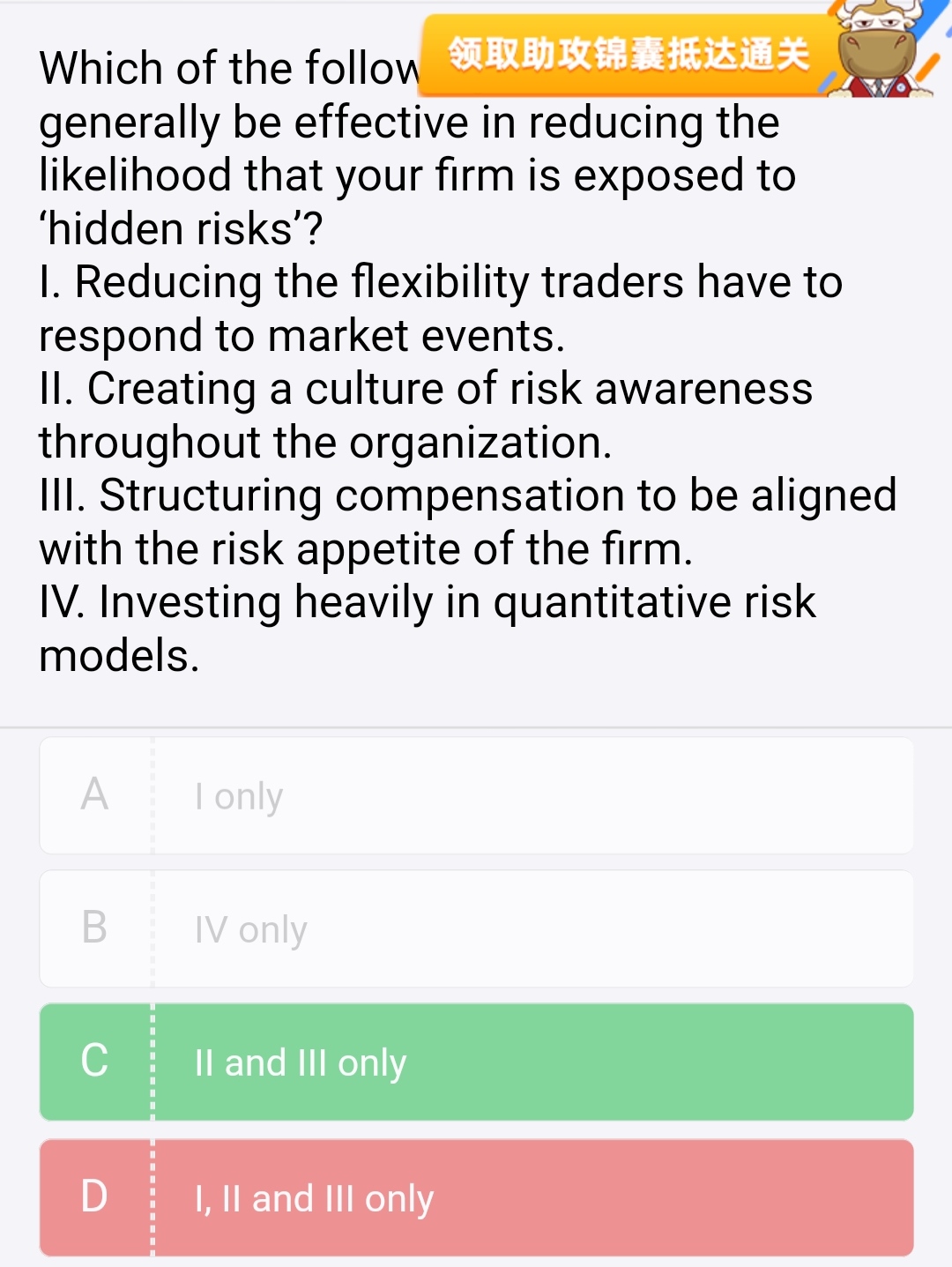Select answer B: IV only
The width and height of the screenshot is (952, 1267).
point(476,928)
